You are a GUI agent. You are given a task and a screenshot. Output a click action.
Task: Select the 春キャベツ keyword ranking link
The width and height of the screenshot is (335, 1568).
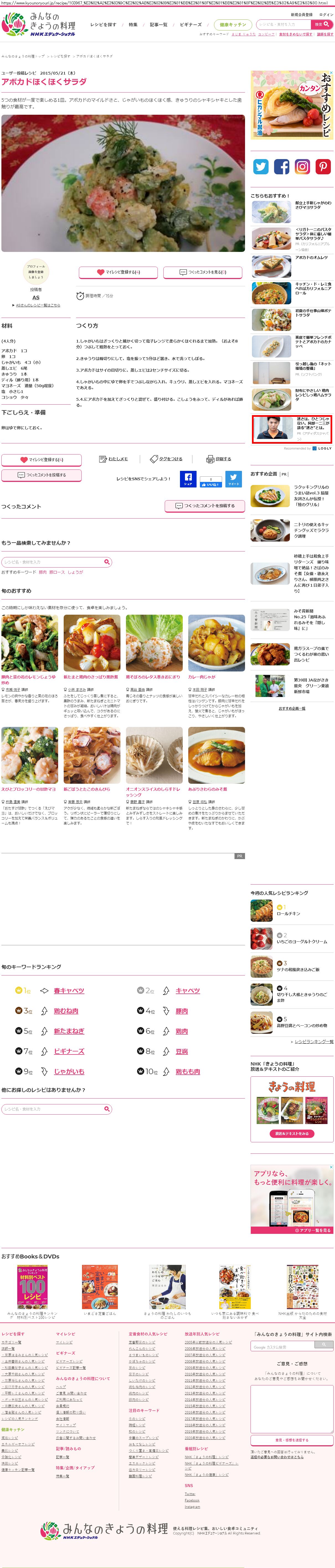pos(69,991)
